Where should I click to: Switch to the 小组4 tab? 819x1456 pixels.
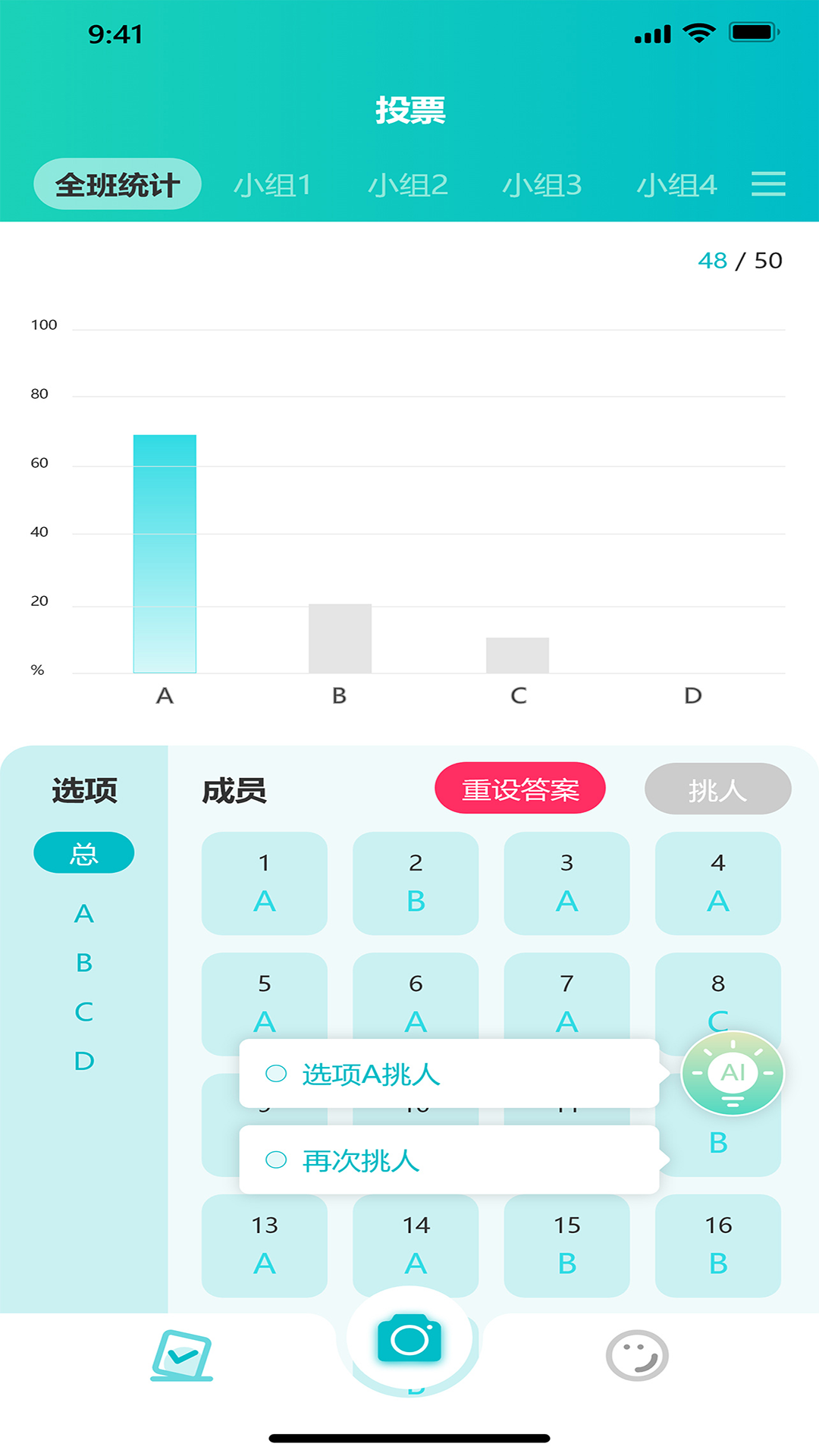pyautogui.click(x=676, y=184)
